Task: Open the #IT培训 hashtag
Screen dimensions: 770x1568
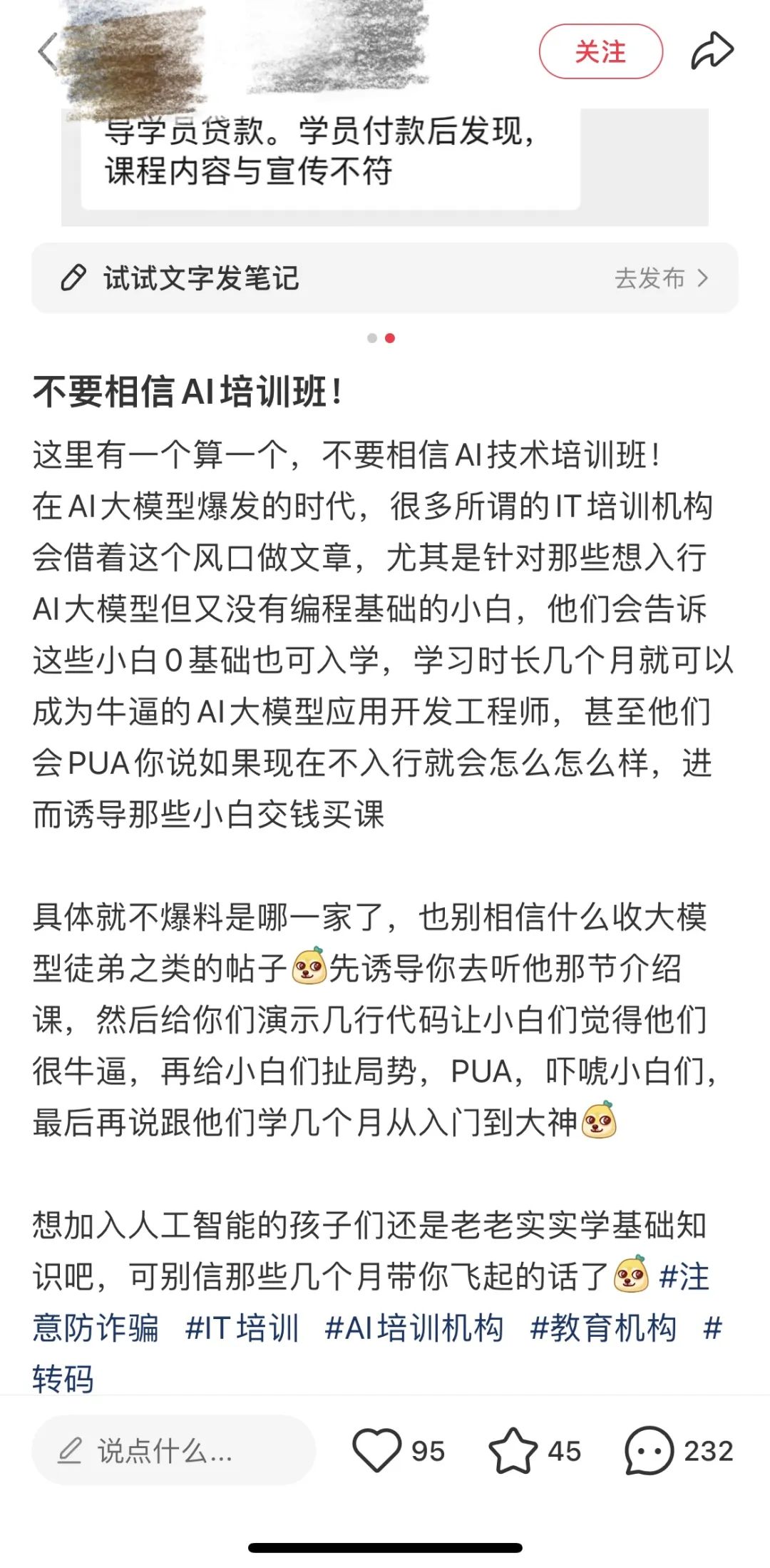Action: 242,1328
